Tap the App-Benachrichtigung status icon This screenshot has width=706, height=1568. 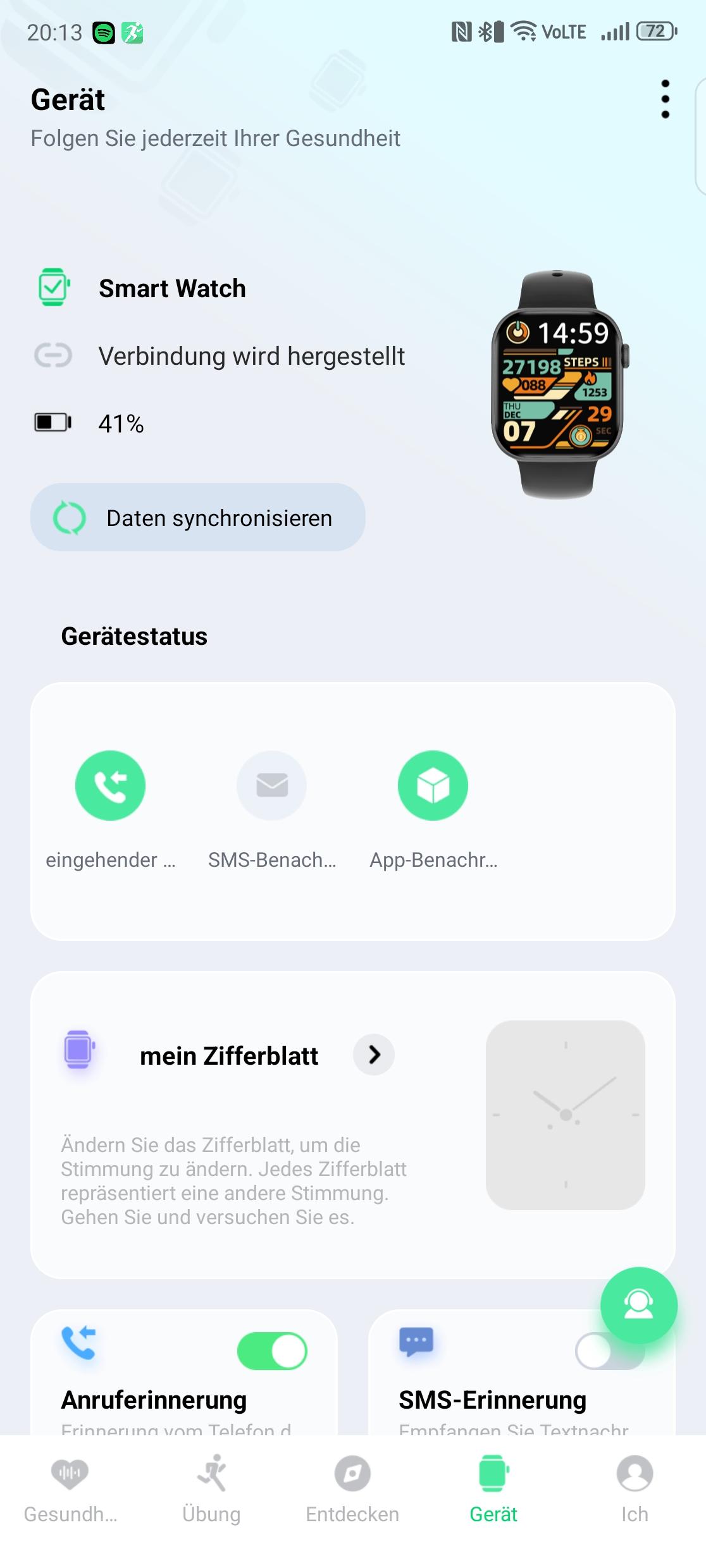pyautogui.click(x=433, y=785)
